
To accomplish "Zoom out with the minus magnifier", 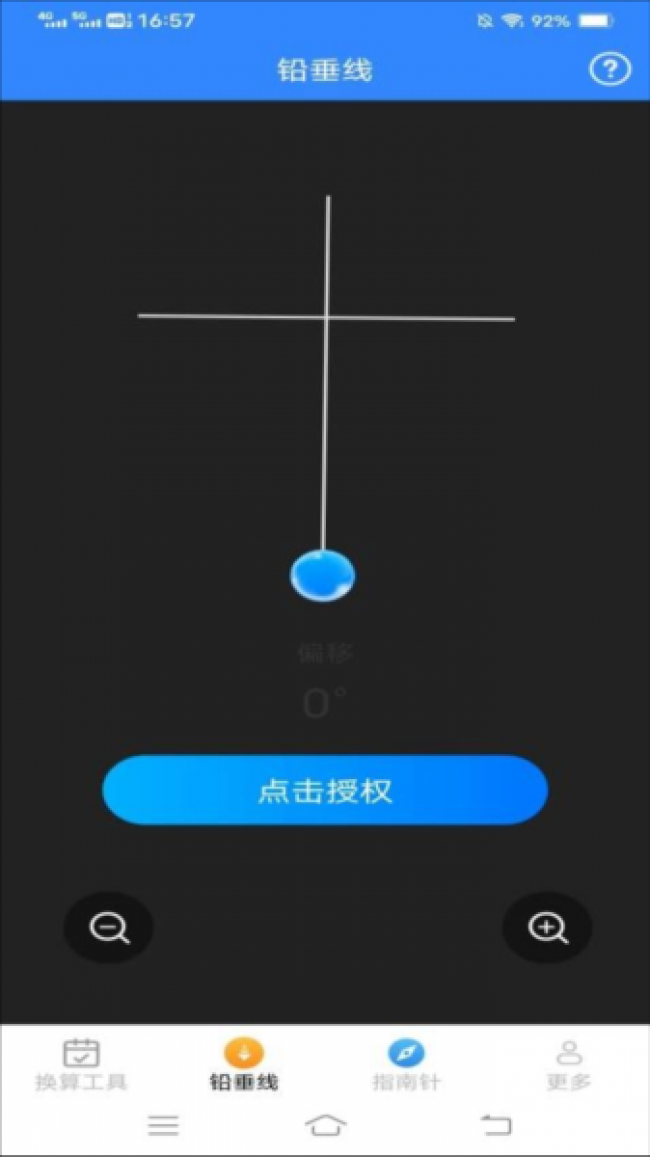I will point(109,928).
